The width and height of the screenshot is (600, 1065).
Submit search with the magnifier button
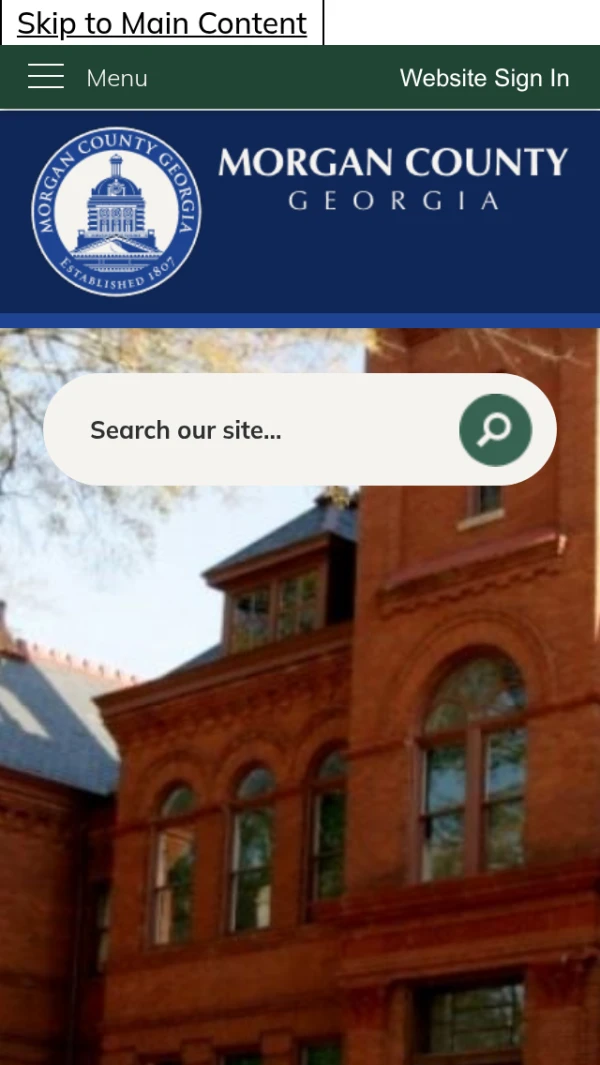[495, 430]
